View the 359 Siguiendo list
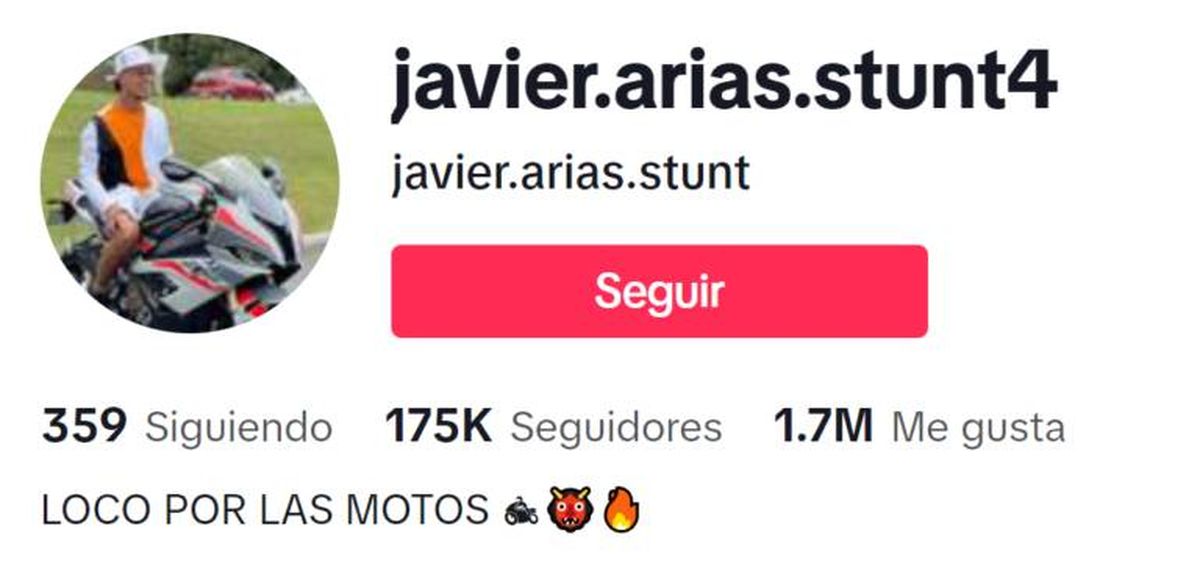Image resolution: width=1200 pixels, height=577 pixels. [187, 428]
